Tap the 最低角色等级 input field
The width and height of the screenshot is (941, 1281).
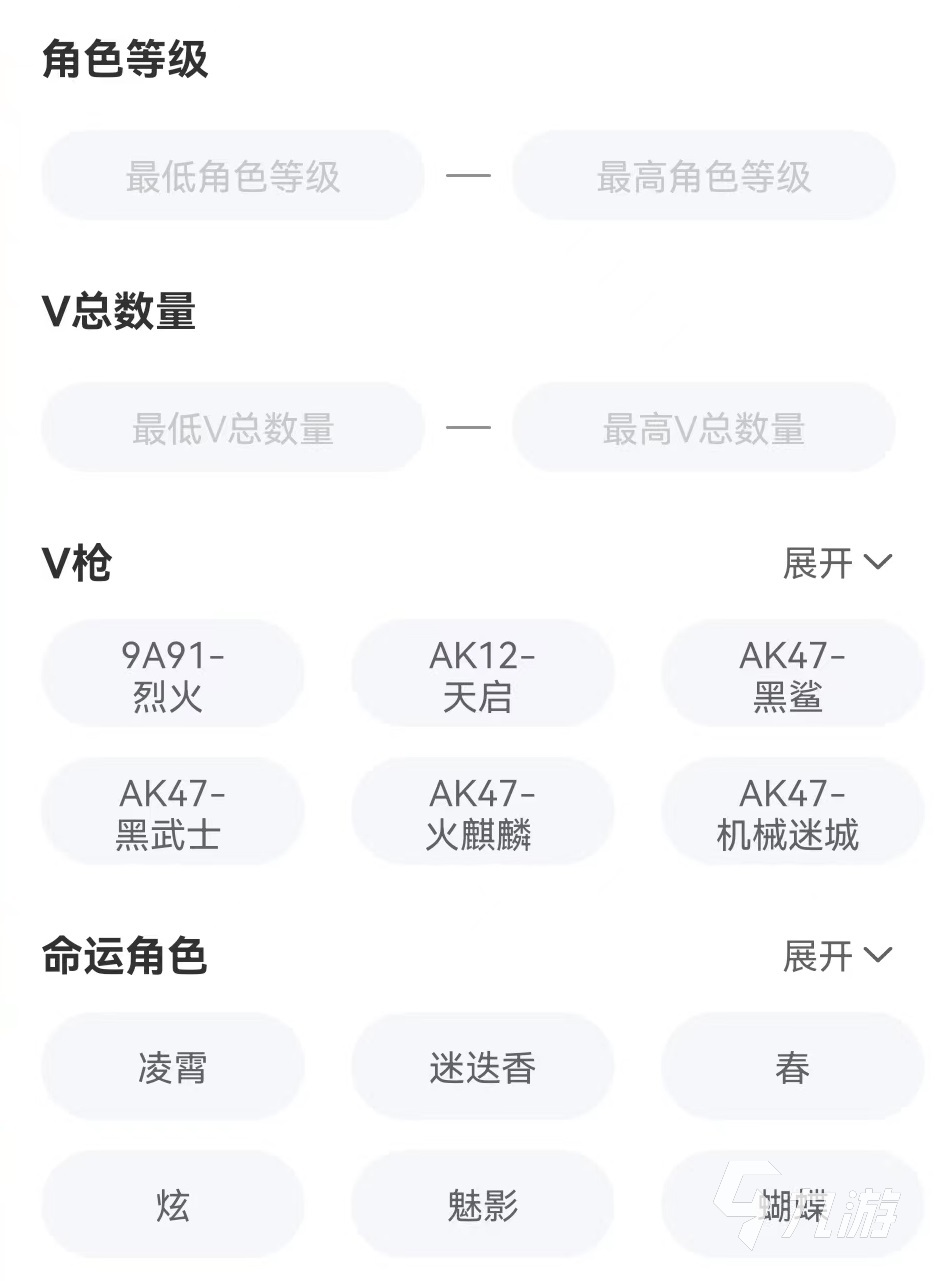pyautogui.click(x=233, y=176)
